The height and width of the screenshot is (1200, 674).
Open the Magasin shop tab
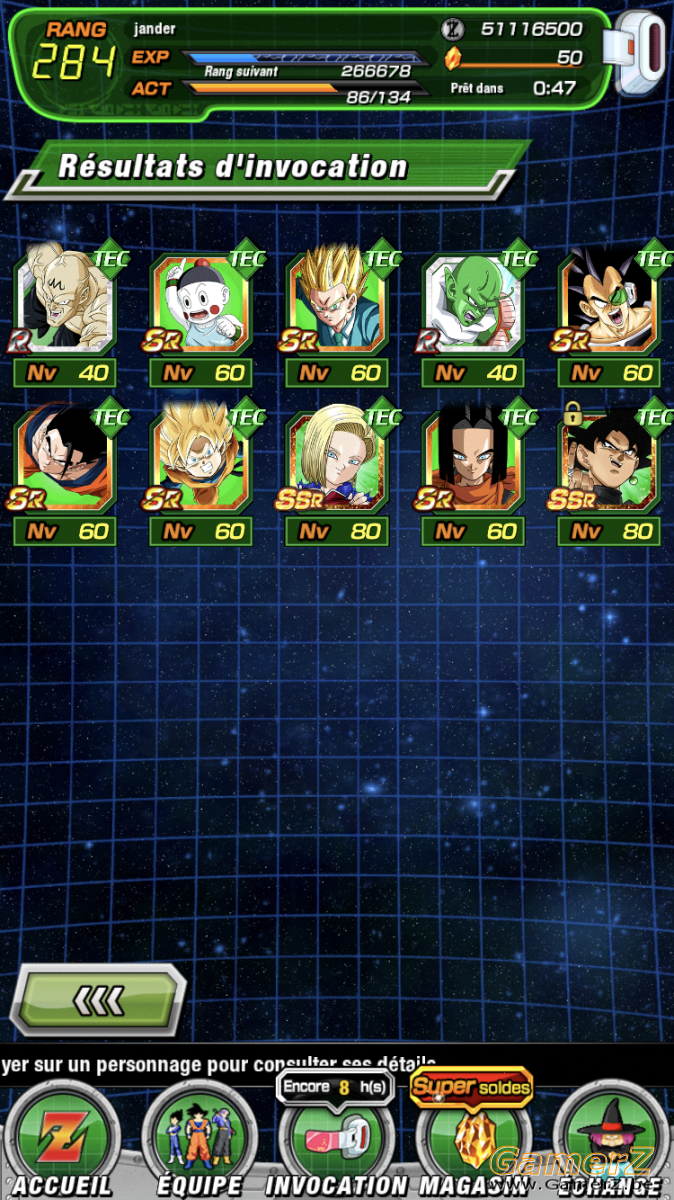click(x=472, y=1140)
